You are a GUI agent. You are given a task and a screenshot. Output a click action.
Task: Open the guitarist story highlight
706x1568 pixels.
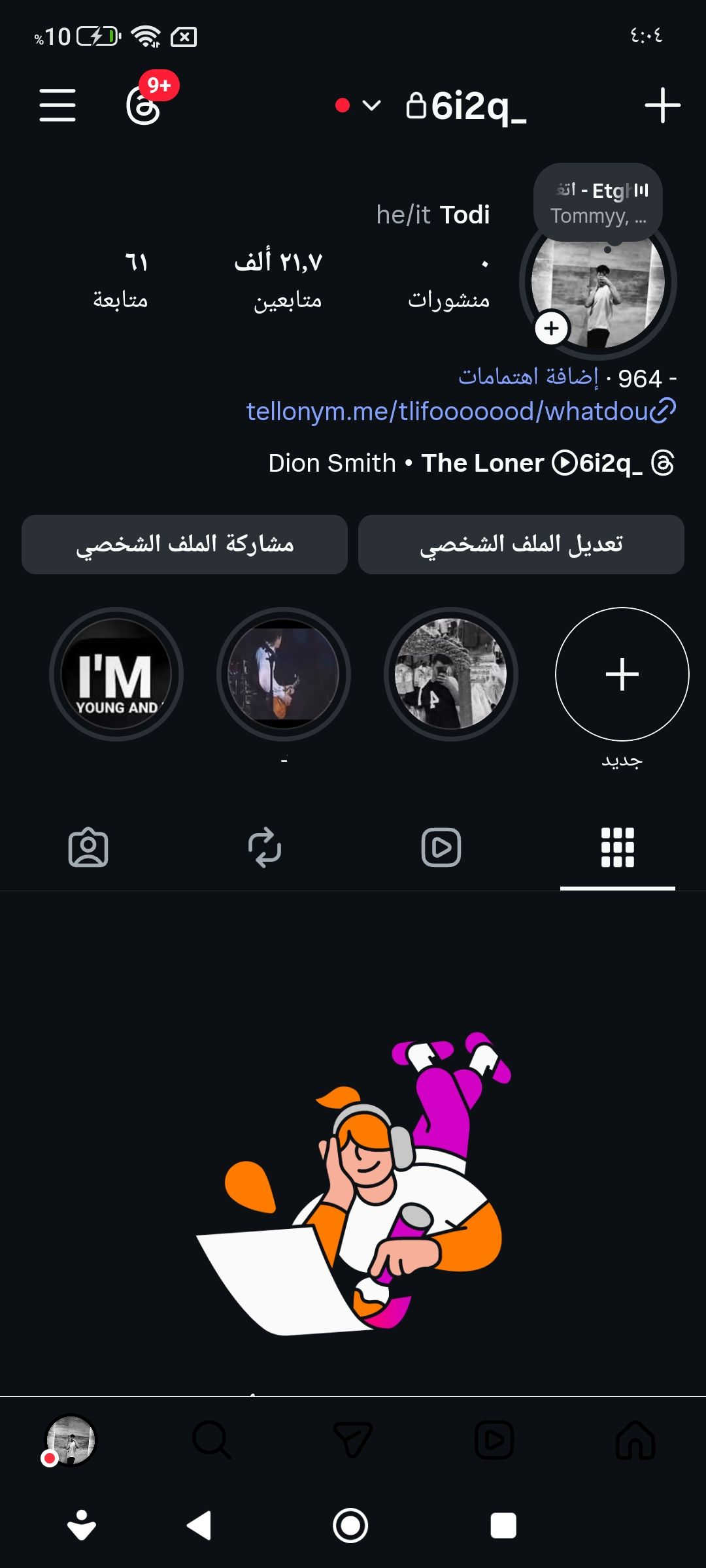tap(284, 674)
